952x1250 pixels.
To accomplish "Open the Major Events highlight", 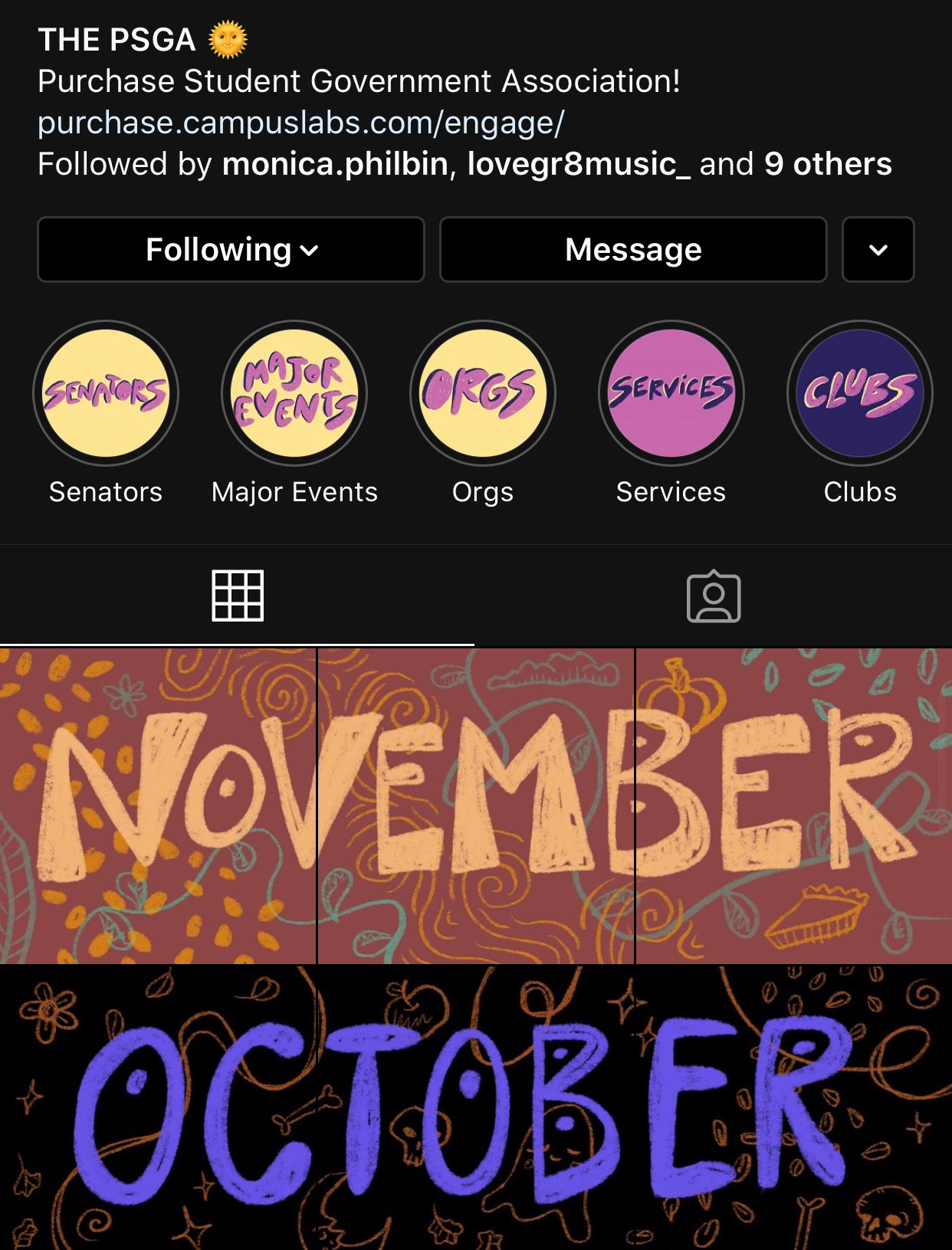I will click(x=294, y=393).
